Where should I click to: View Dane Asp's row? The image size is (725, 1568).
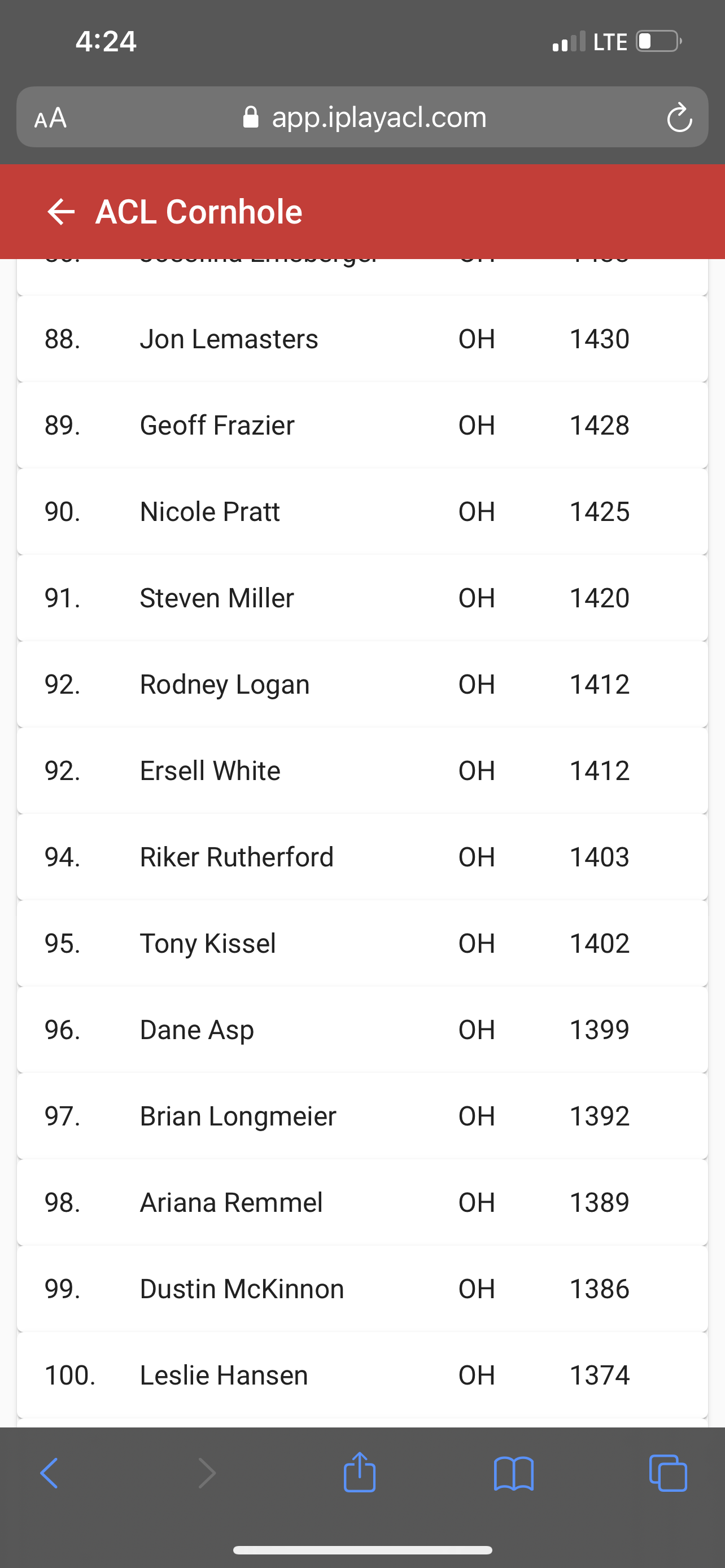tap(362, 1031)
